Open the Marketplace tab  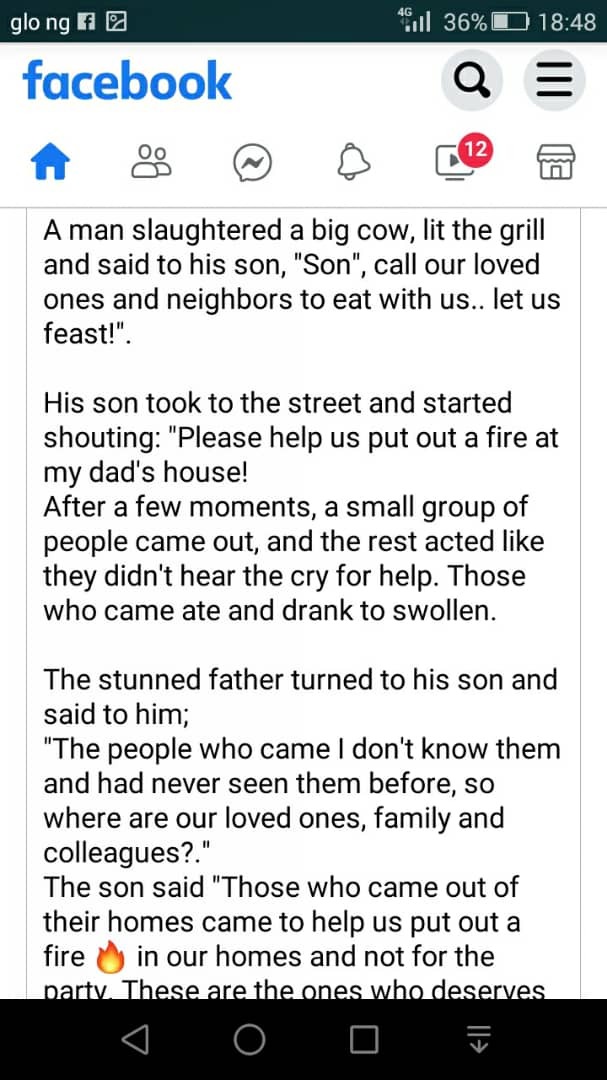pyautogui.click(x=557, y=161)
